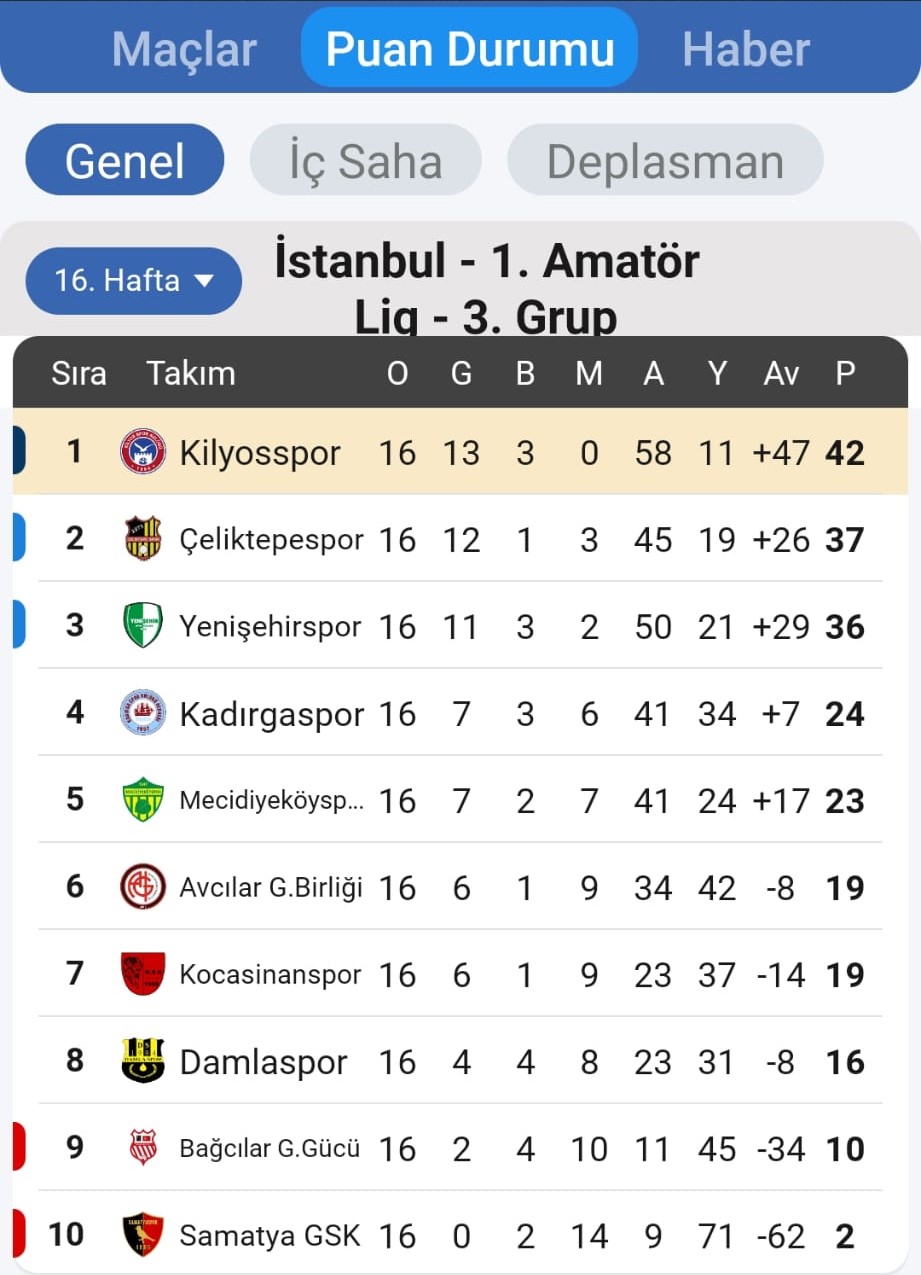Select Yenişehirspor in the table
This screenshot has width=921, height=1275.
(270, 627)
